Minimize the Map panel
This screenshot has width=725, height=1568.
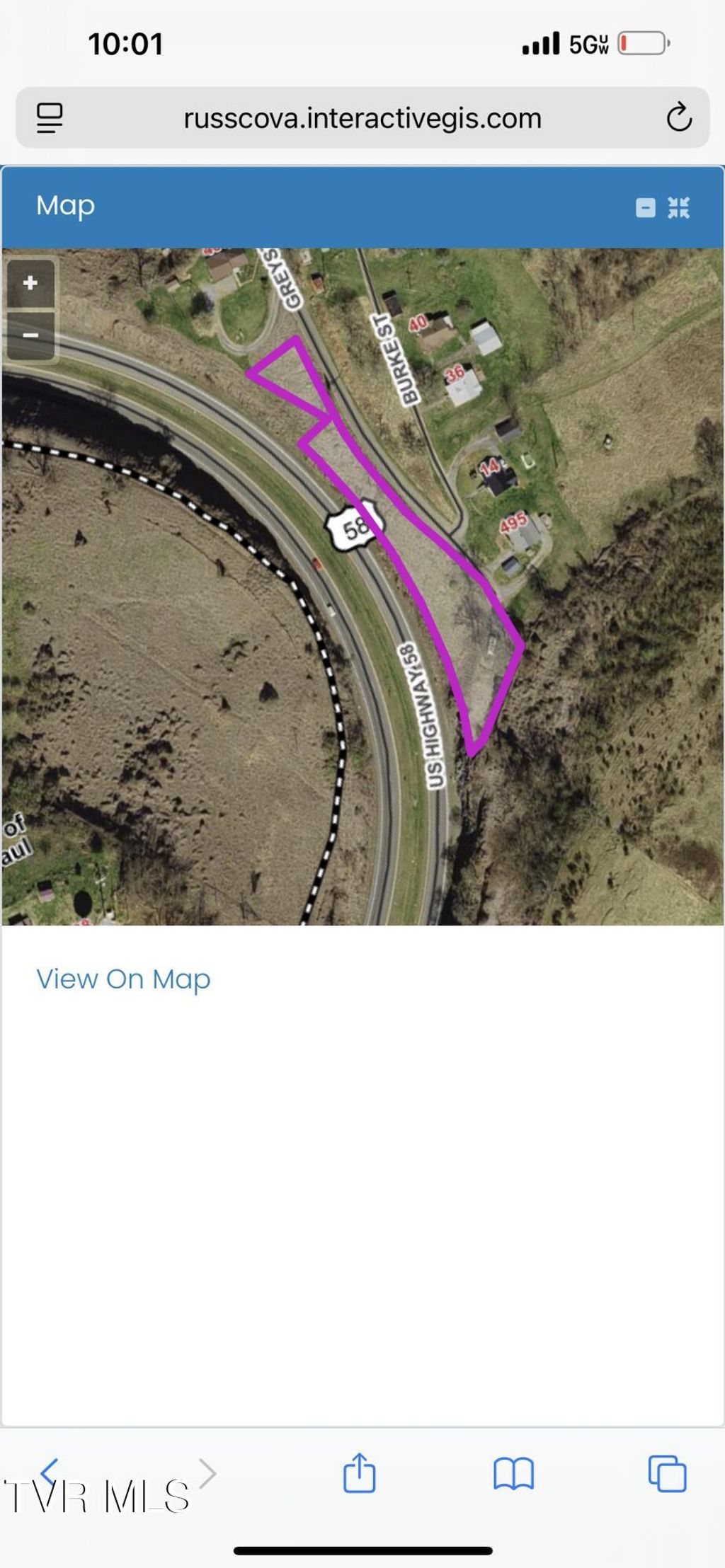[645, 207]
